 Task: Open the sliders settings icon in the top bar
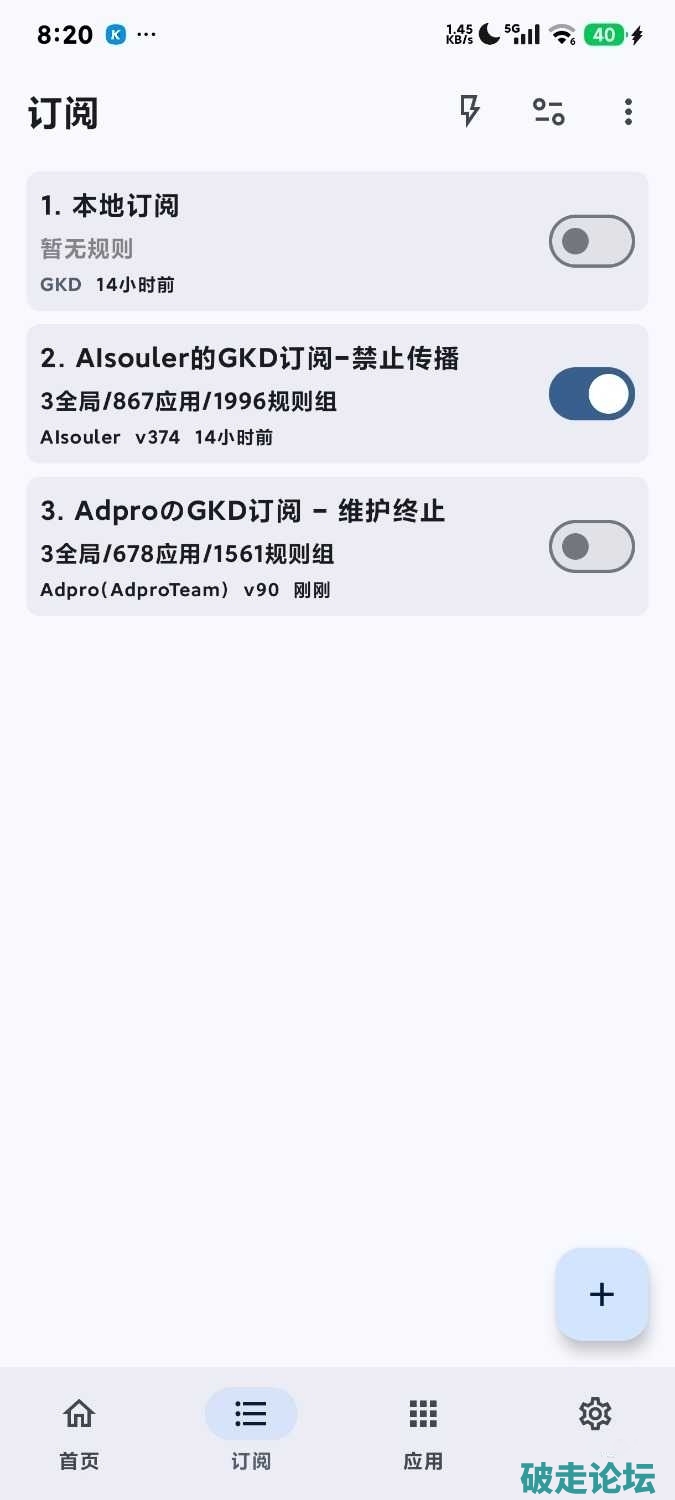[x=548, y=111]
